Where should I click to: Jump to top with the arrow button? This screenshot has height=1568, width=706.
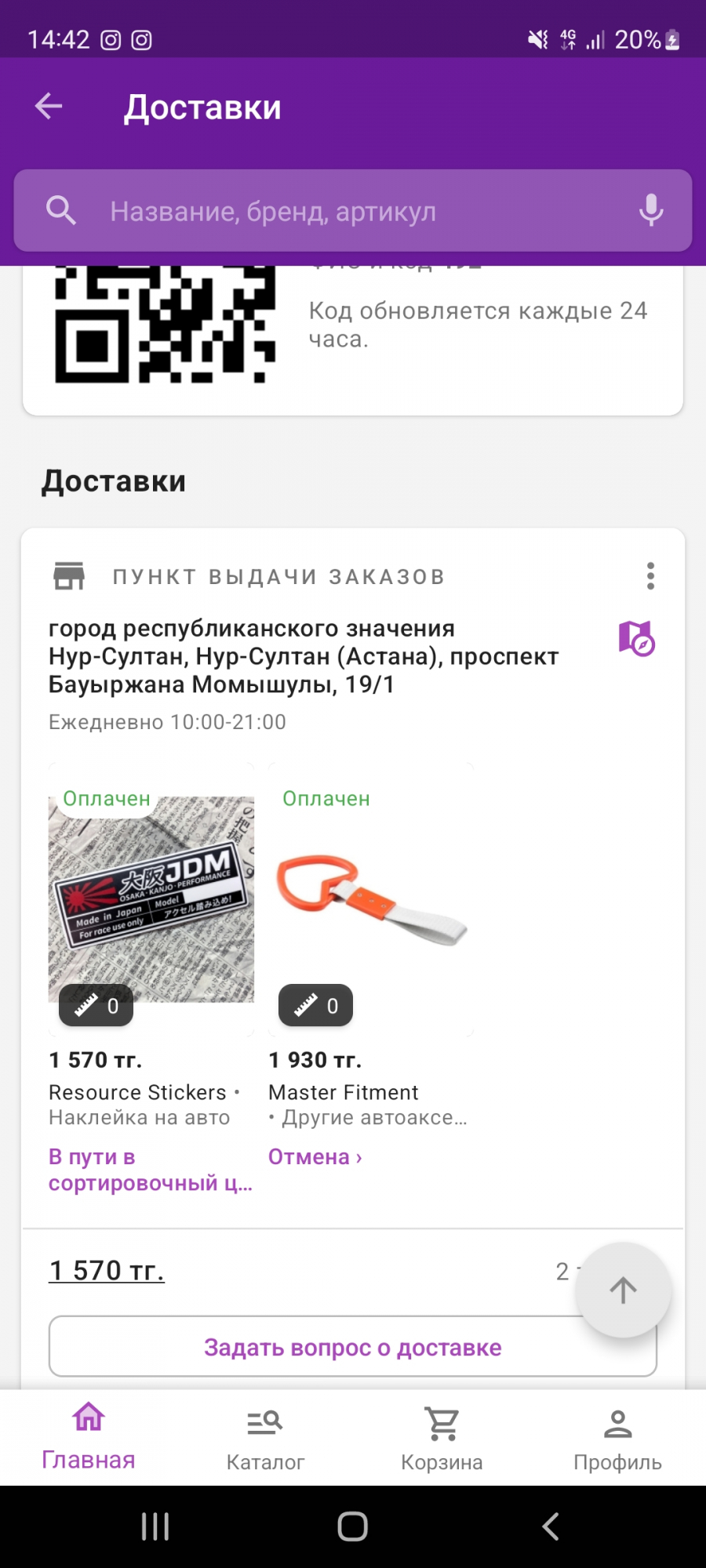[x=624, y=1290]
